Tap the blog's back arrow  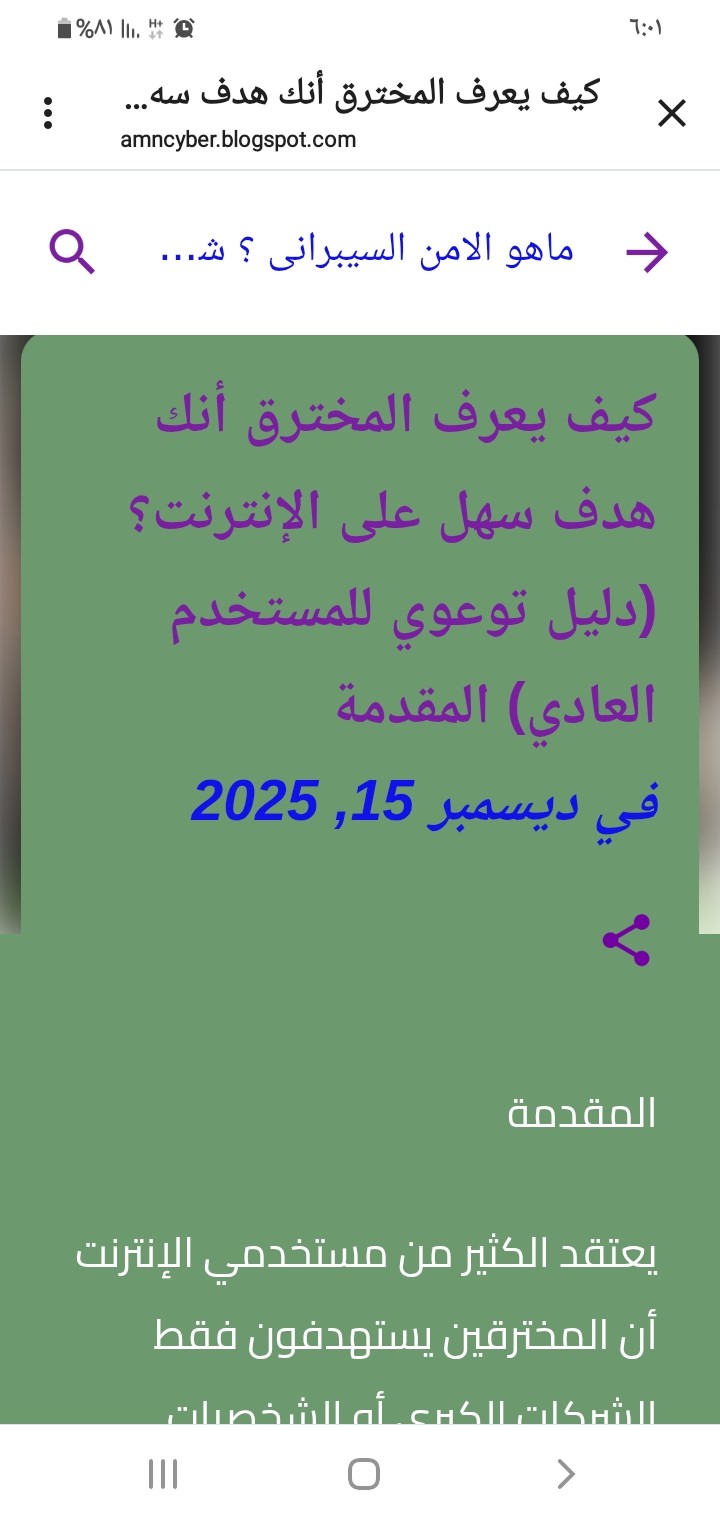click(647, 253)
